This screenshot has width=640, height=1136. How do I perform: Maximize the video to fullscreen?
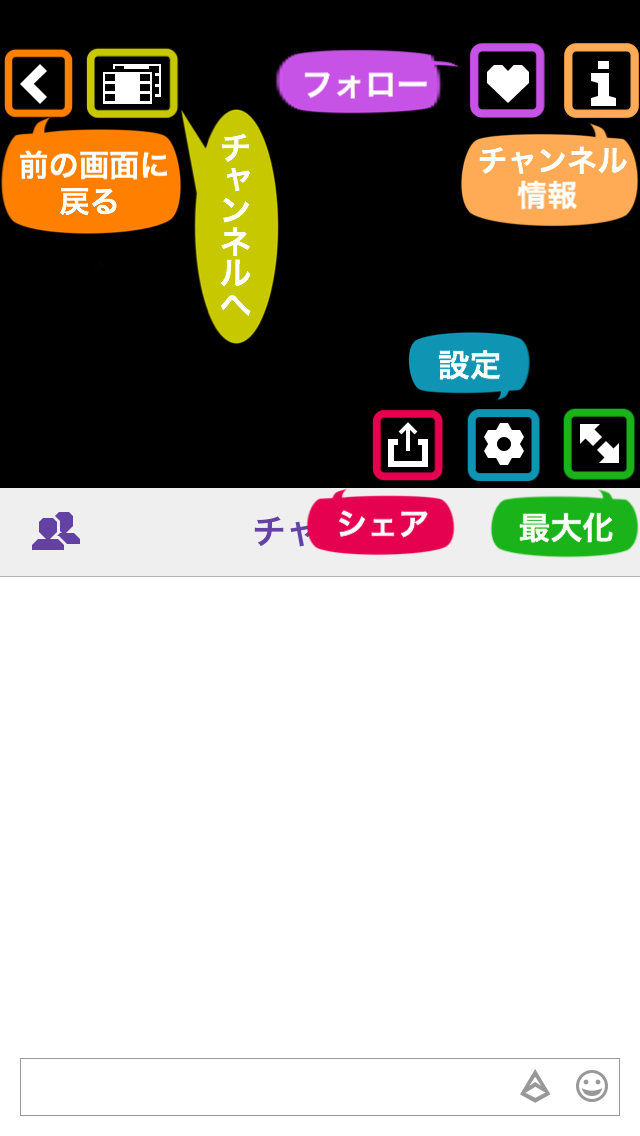tap(599, 445)
